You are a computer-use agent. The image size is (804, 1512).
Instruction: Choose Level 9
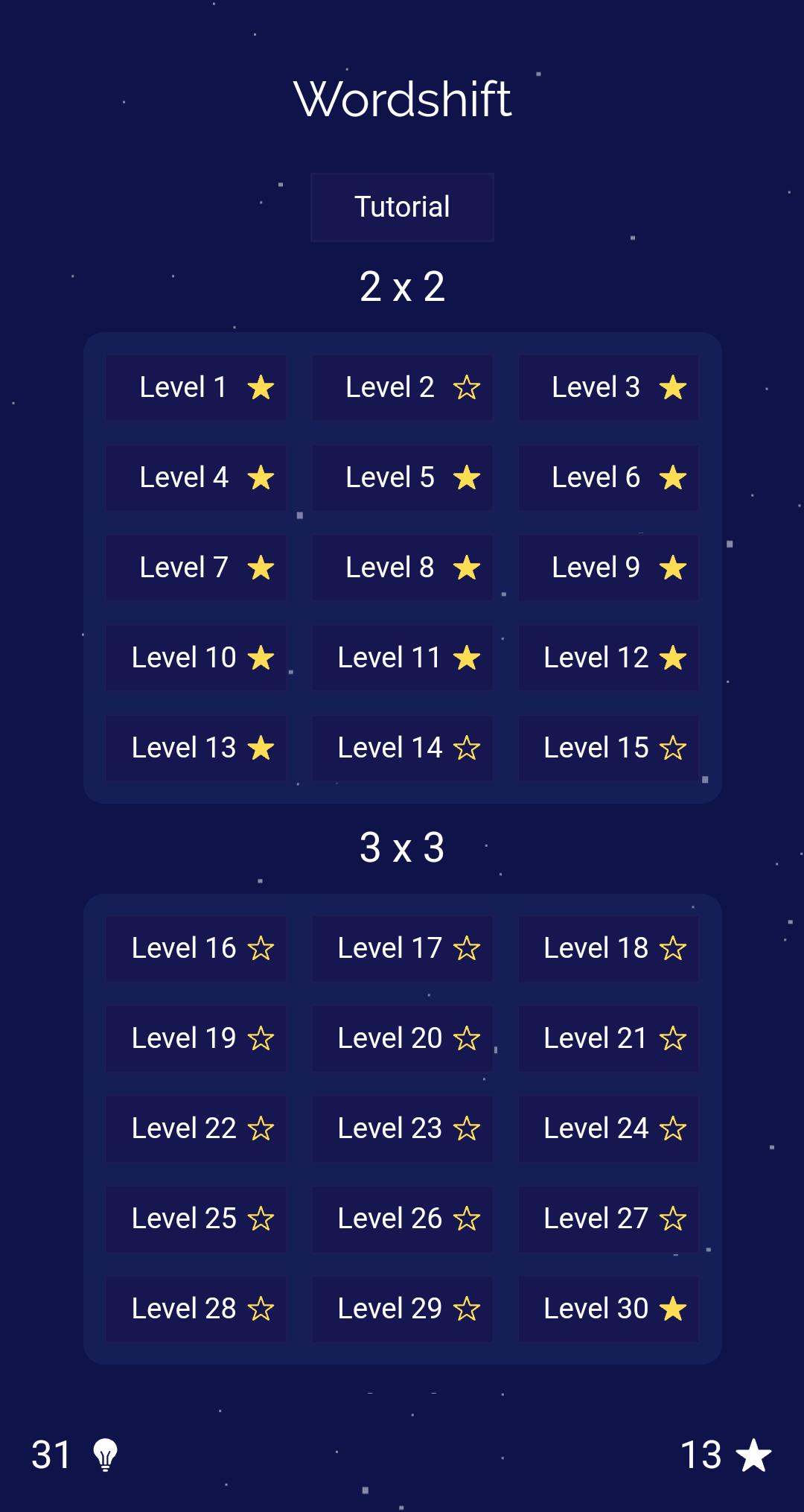608,568
